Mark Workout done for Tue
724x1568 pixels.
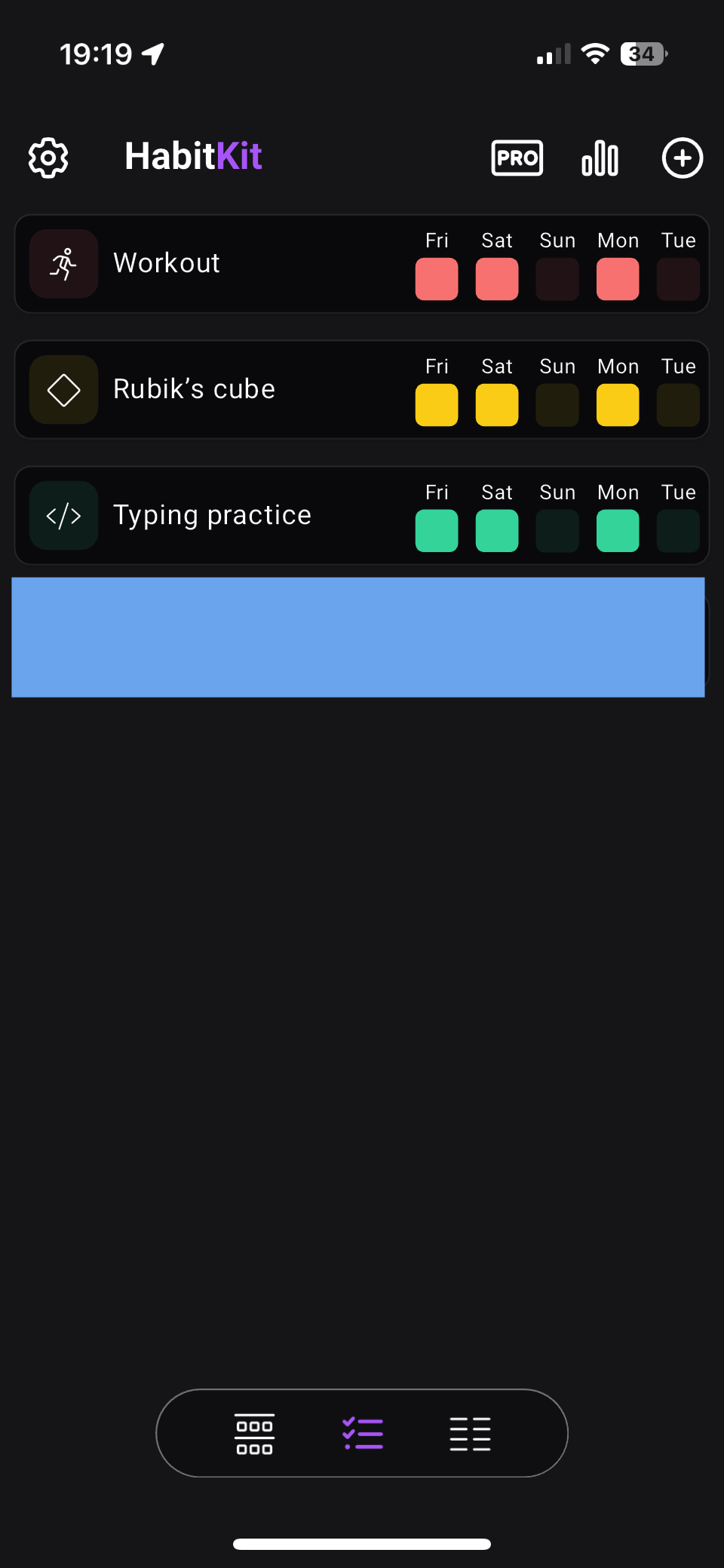coord(678,279)
